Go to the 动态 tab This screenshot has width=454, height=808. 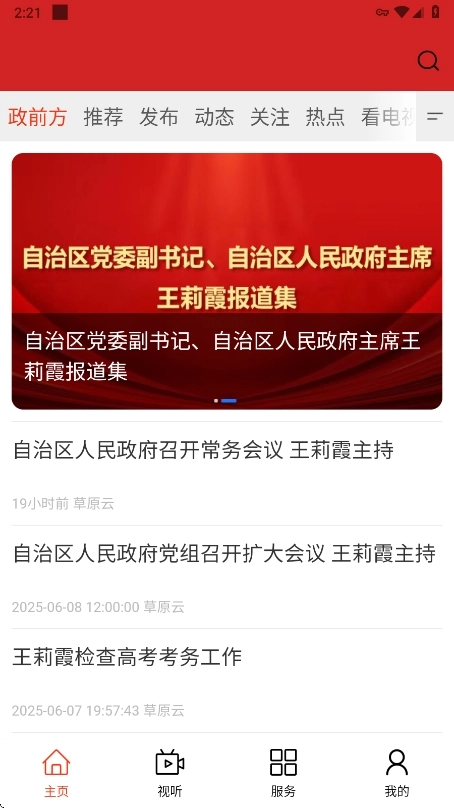pos(214,117)
